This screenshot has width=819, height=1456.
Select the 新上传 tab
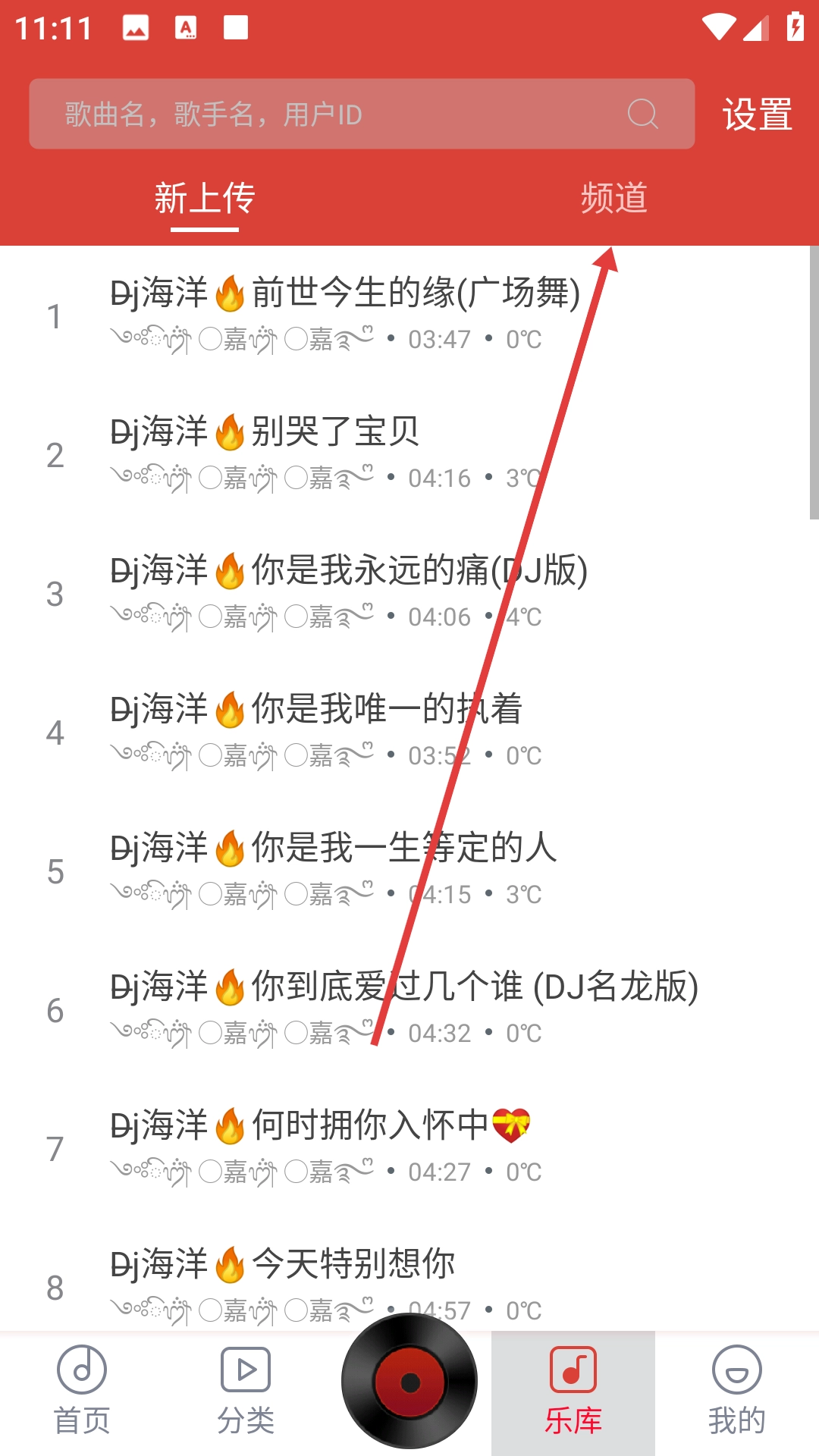point(205,199)
